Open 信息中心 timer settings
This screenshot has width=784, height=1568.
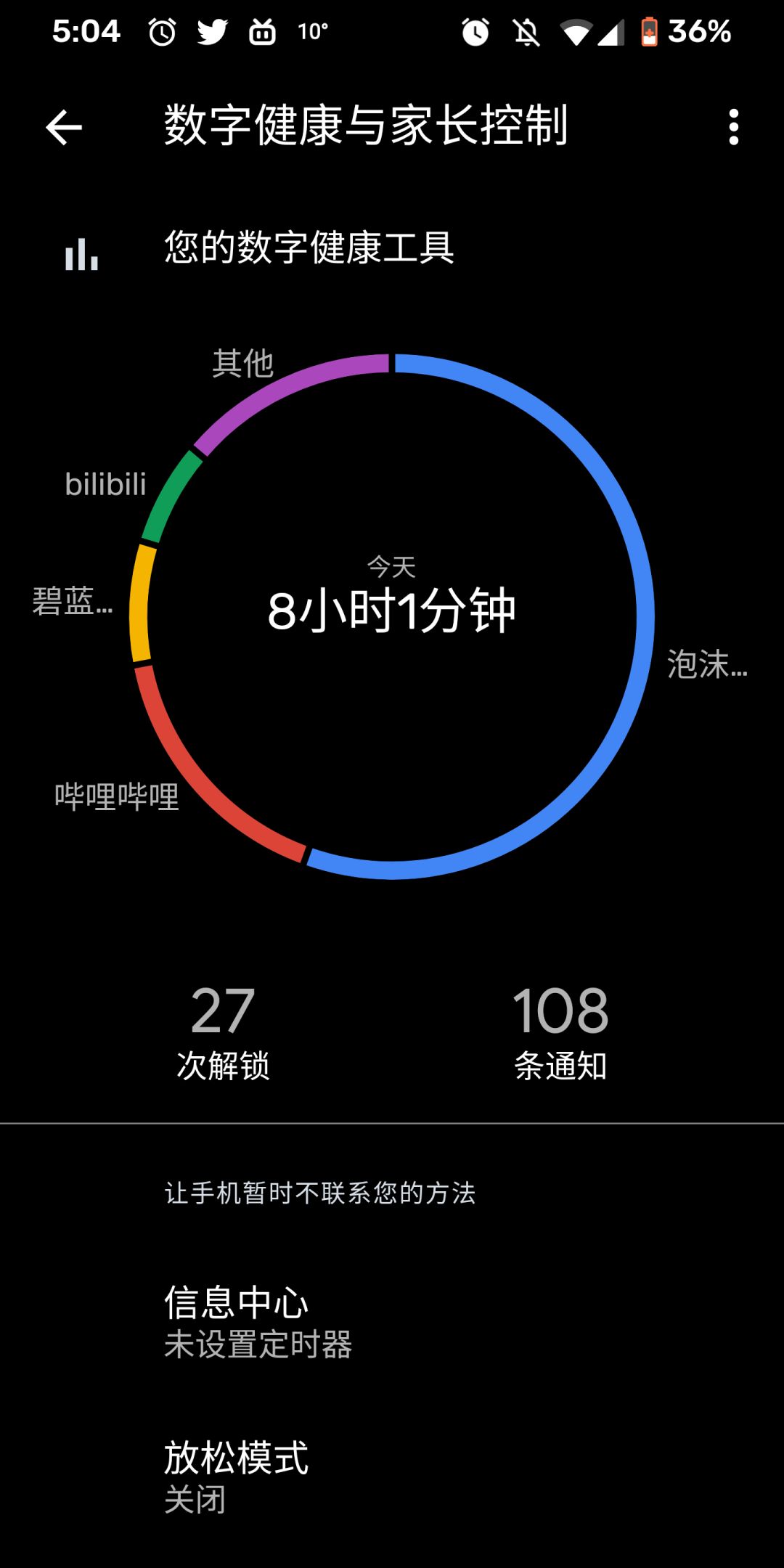(x=392, y=1321)
